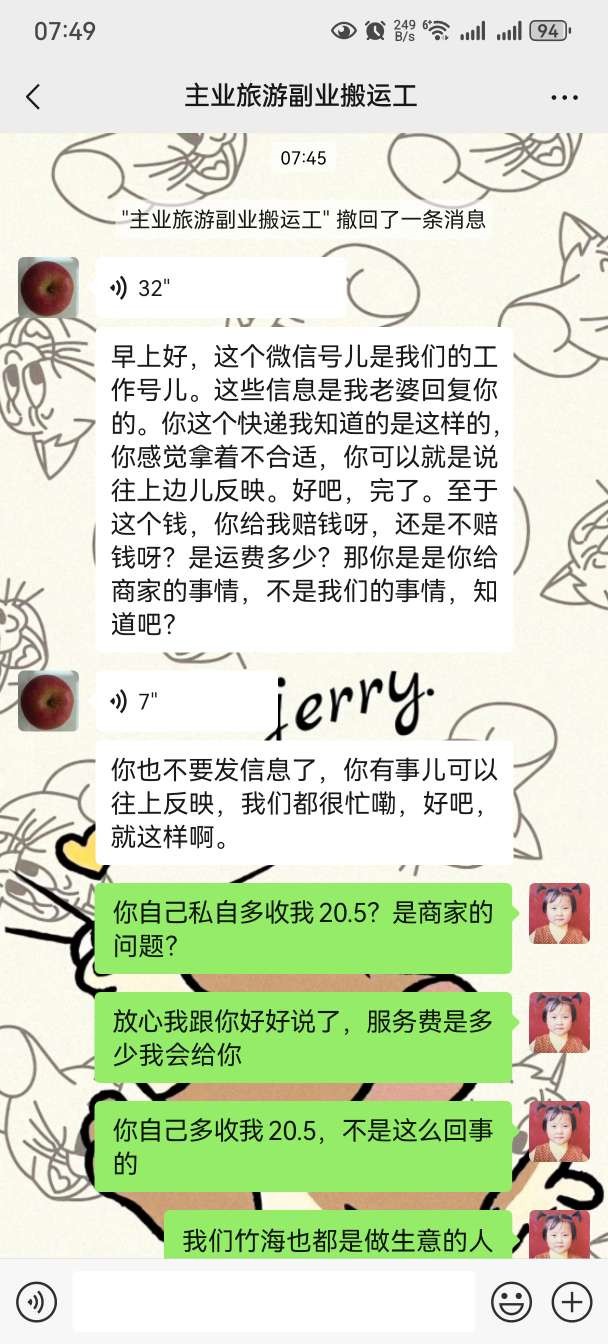Play the 32-second voice message
Image resolution: width=608 pixels, height=1344 pixels.
click(x=220, y=289)
